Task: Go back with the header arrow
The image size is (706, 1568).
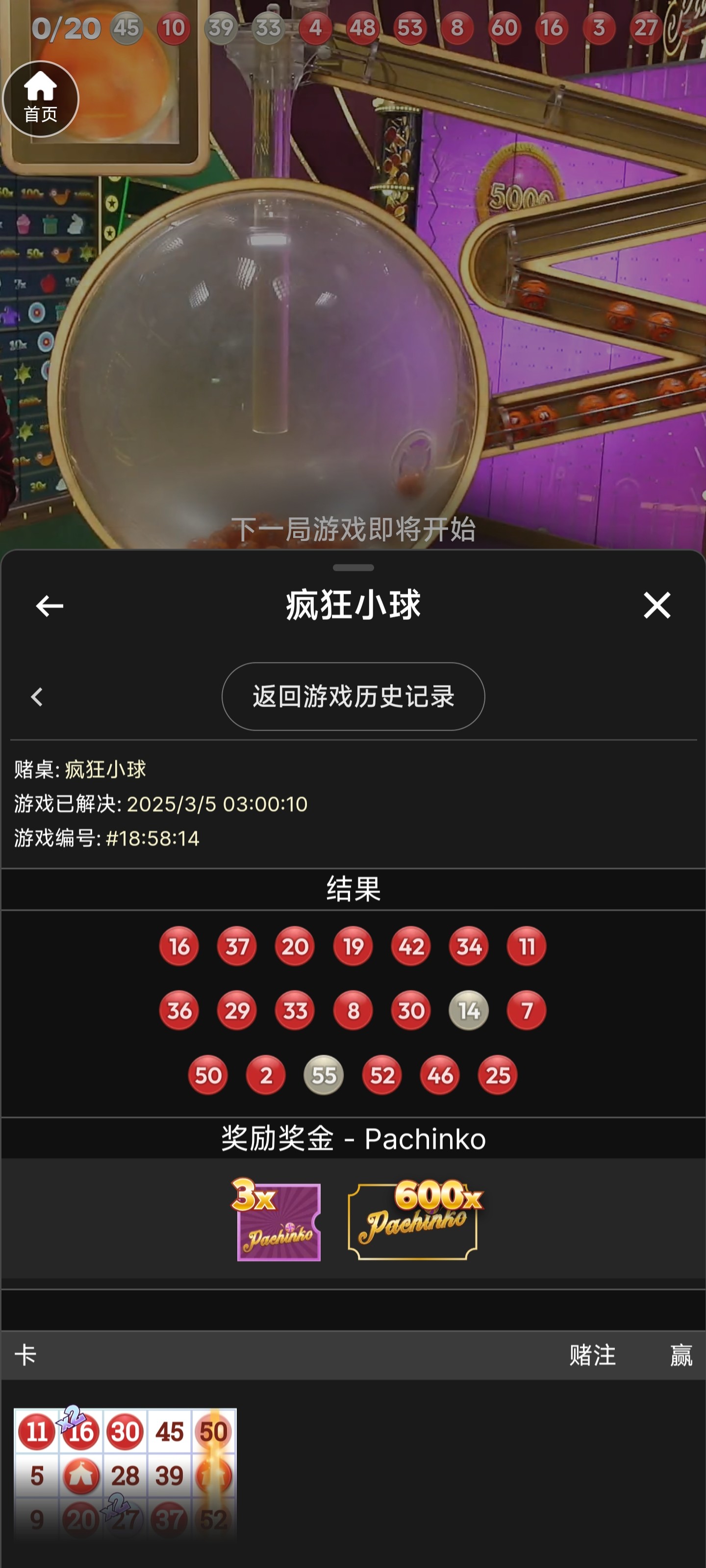Action: (50, 606)
